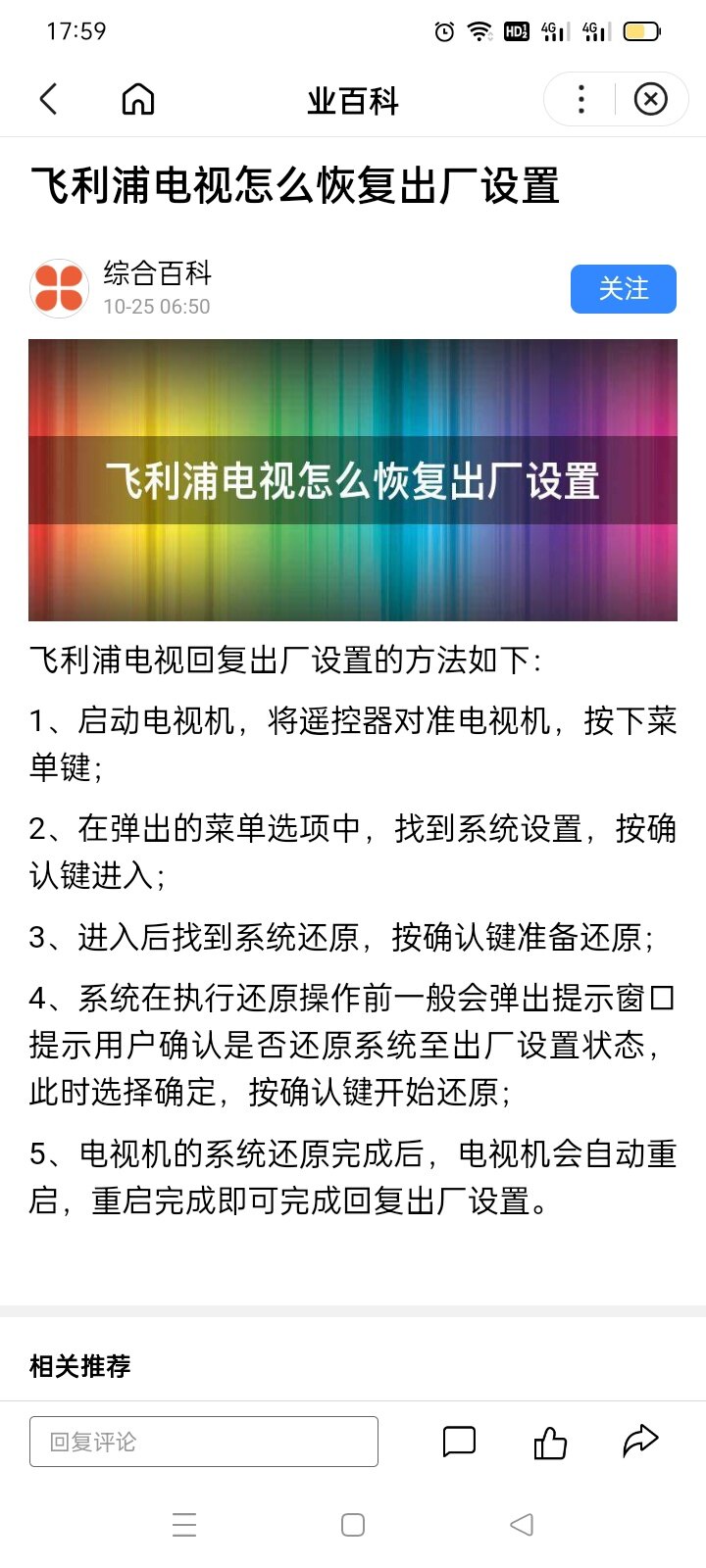Share this article via the arrow icon
The height and width of the screenshot is (1568, 706).
pos(640,1441)
